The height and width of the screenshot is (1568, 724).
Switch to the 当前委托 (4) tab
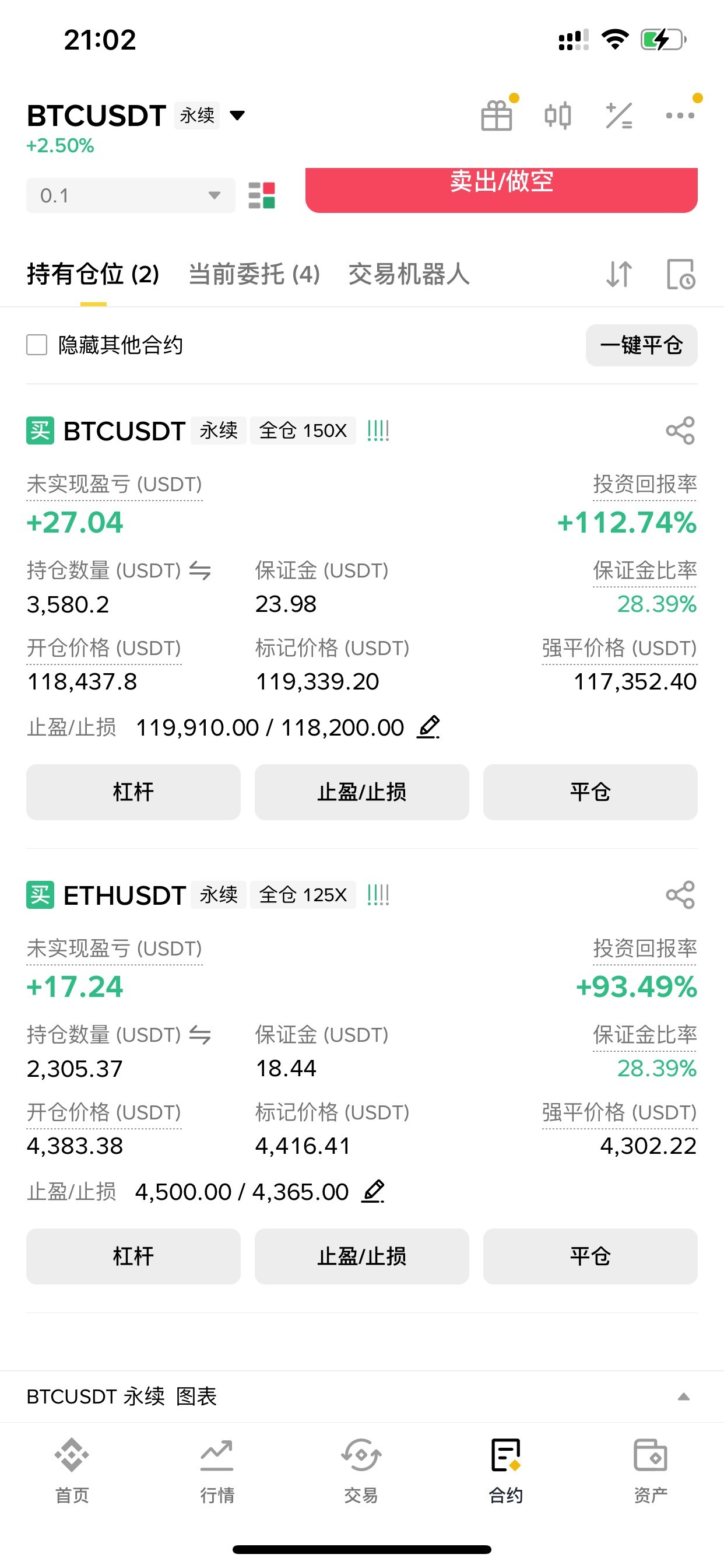click(x=254, y=275)
